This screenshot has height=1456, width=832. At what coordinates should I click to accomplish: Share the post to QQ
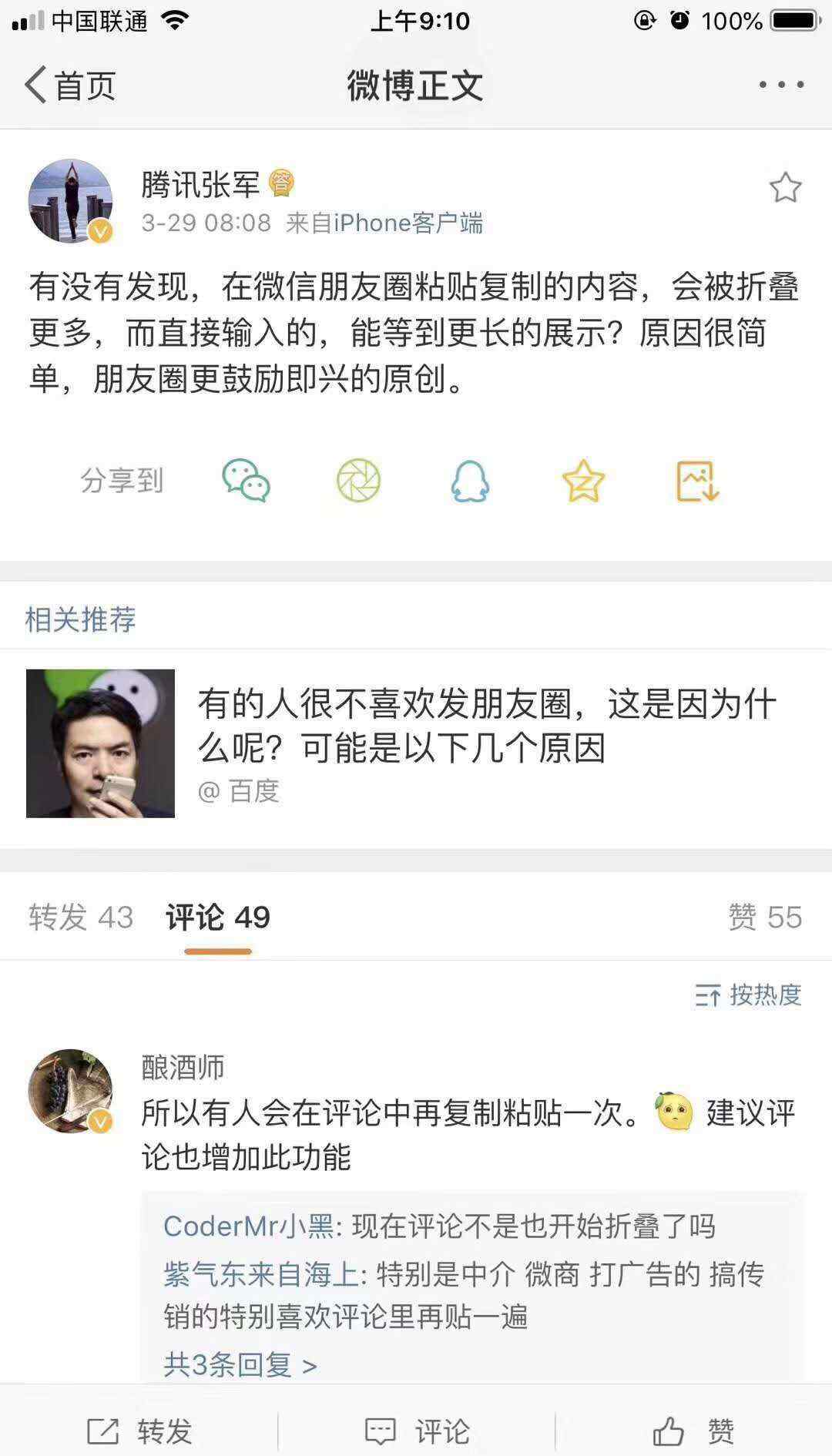(470, 481)
